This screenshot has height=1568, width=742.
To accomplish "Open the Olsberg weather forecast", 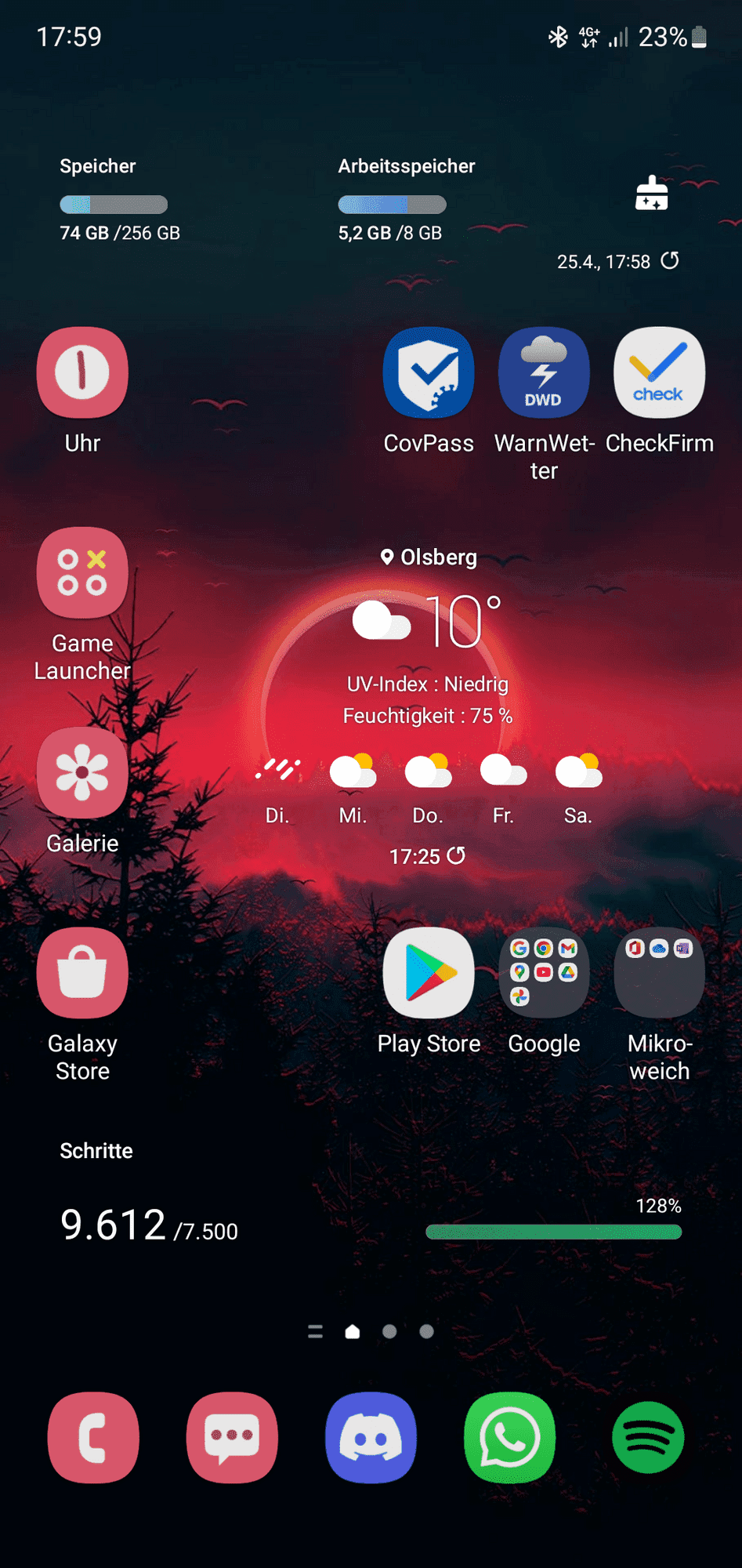I will tap(429, 557).
